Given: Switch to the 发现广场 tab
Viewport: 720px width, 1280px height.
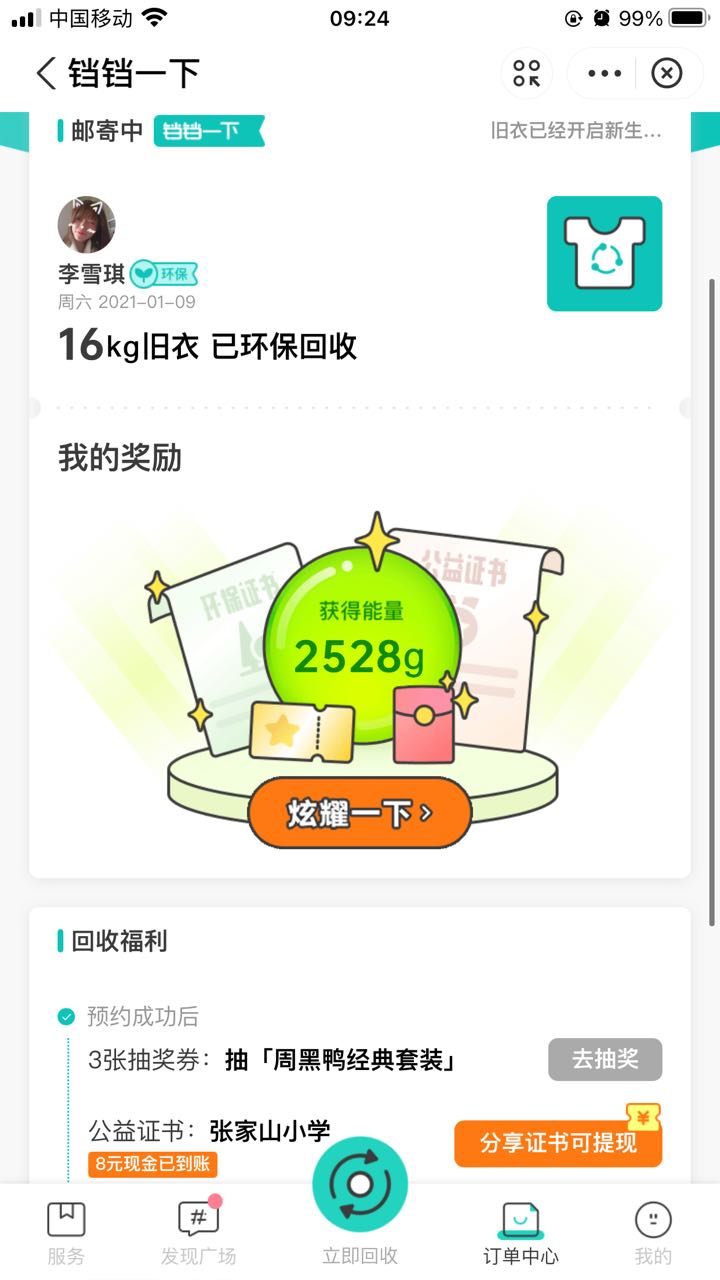Looking at the screenshot, I should 198,1232.
